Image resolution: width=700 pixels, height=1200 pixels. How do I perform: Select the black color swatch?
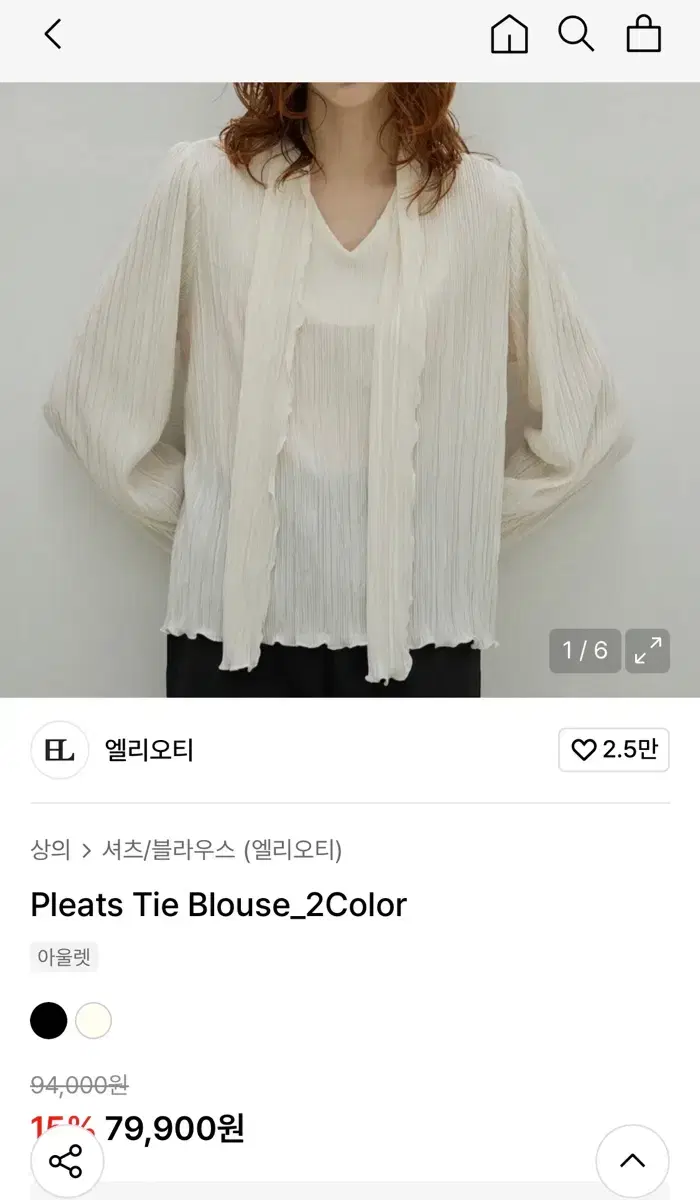49,1021
